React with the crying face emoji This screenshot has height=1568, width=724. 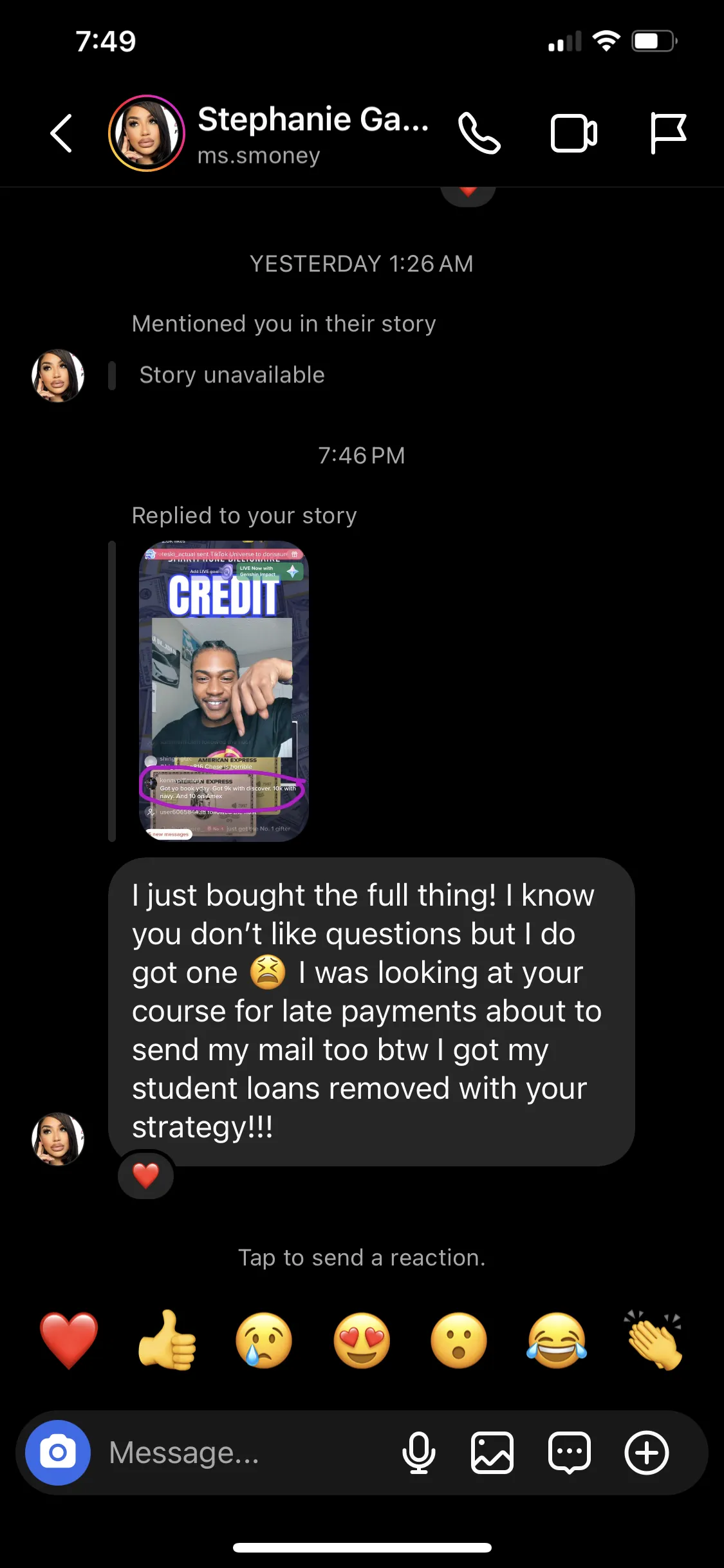pyautogui.click(x=264, y=1340)
